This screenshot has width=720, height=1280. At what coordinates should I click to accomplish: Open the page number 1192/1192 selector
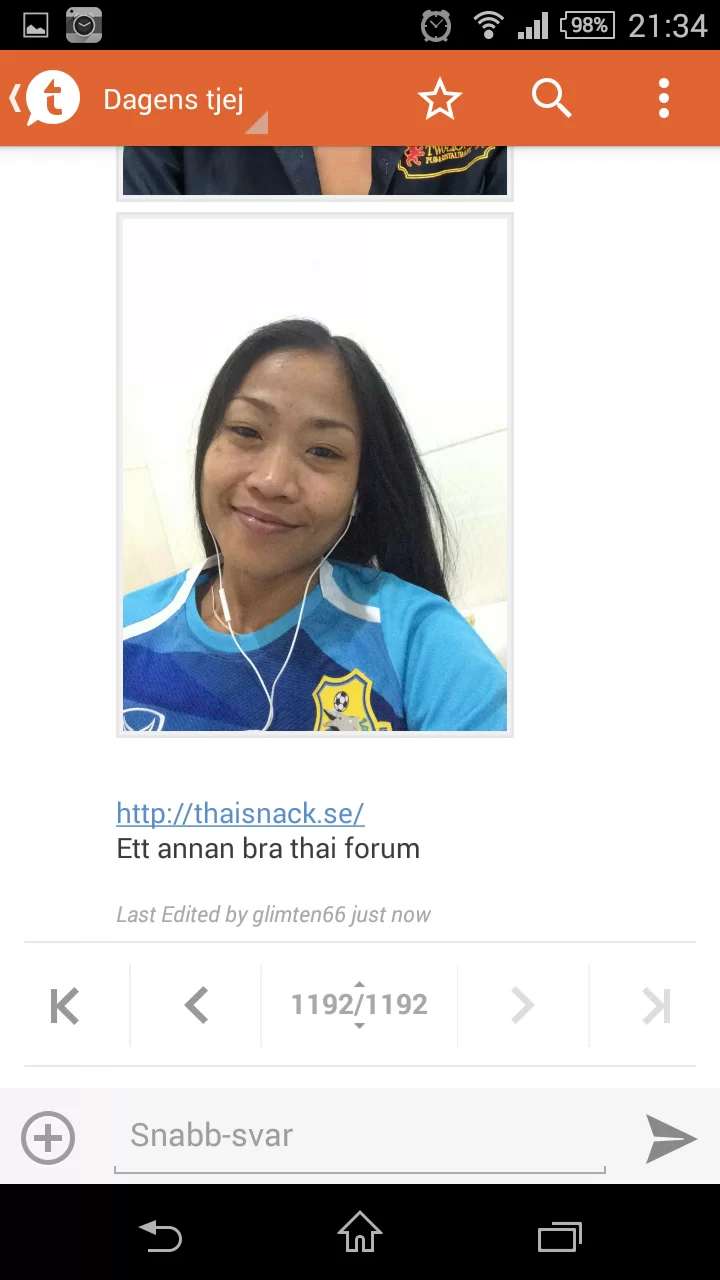(x=359, y=1005)
